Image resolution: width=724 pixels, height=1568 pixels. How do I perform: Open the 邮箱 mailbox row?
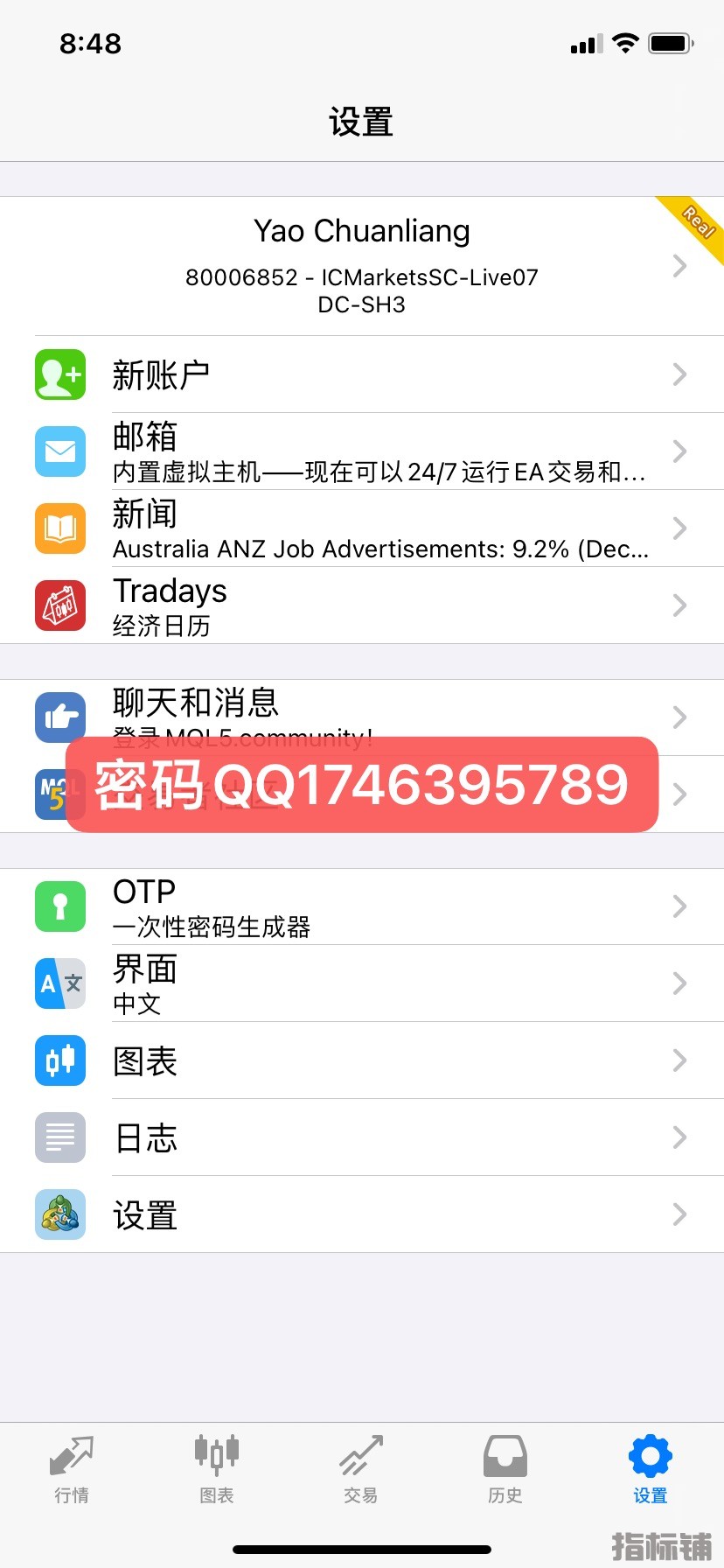362,451
